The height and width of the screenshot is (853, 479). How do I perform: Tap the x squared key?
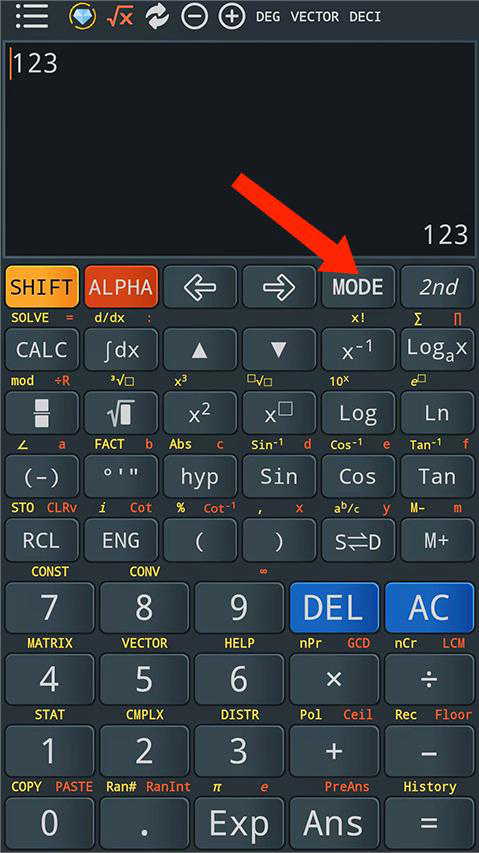tap(200, 413)
